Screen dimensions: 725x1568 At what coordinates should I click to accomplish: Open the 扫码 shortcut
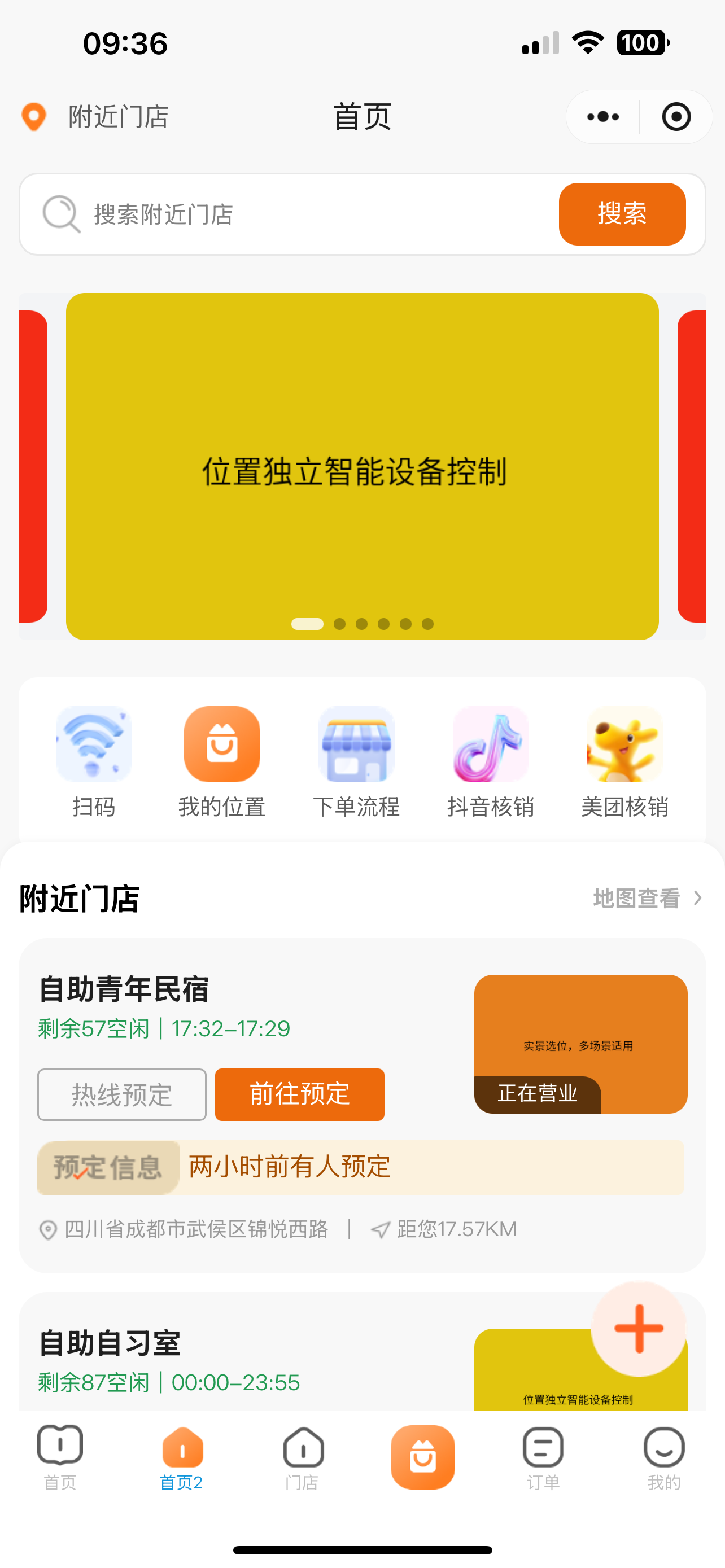(94, 761)
